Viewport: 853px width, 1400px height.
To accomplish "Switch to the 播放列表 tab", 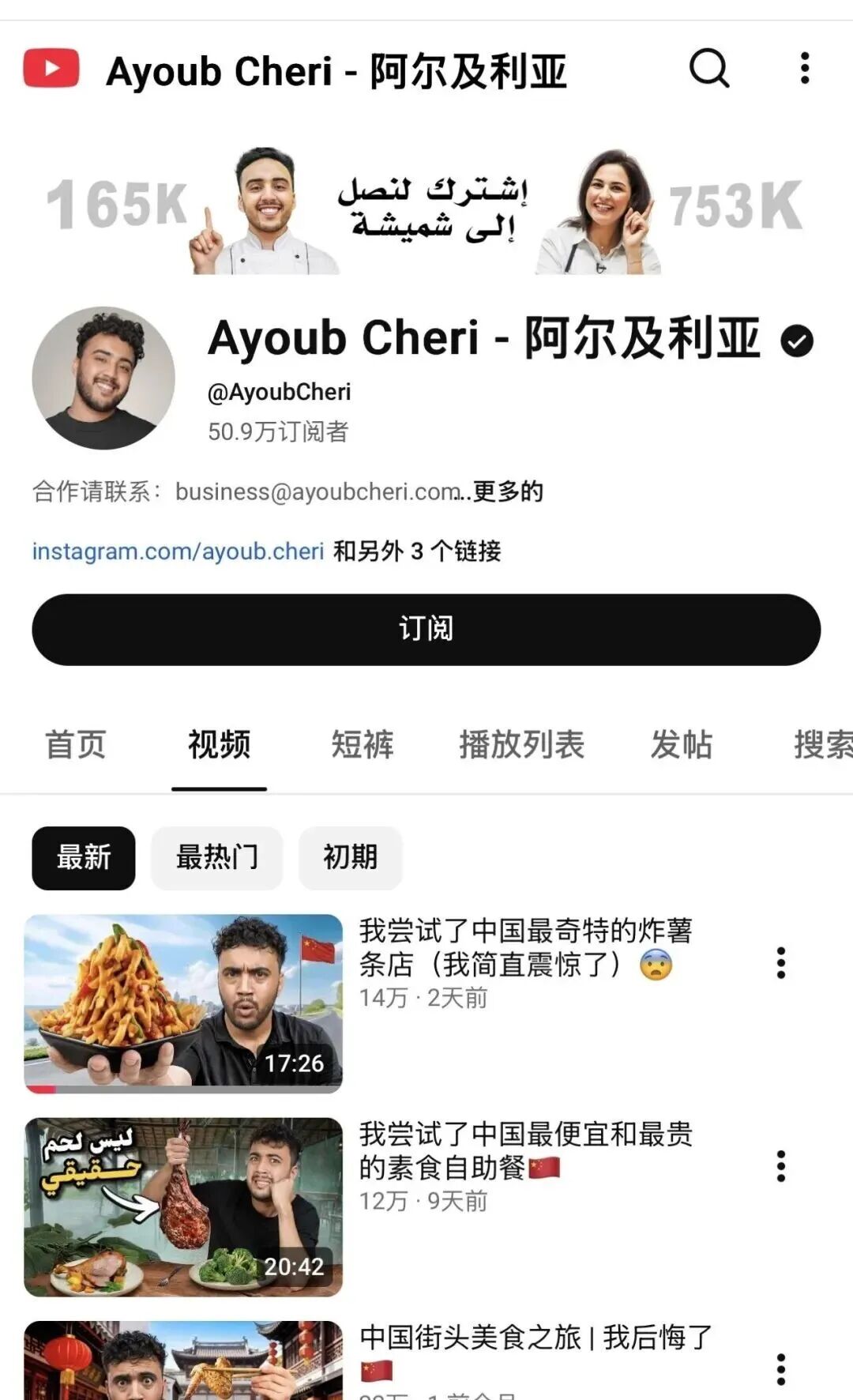I will (x=521, y=743).
